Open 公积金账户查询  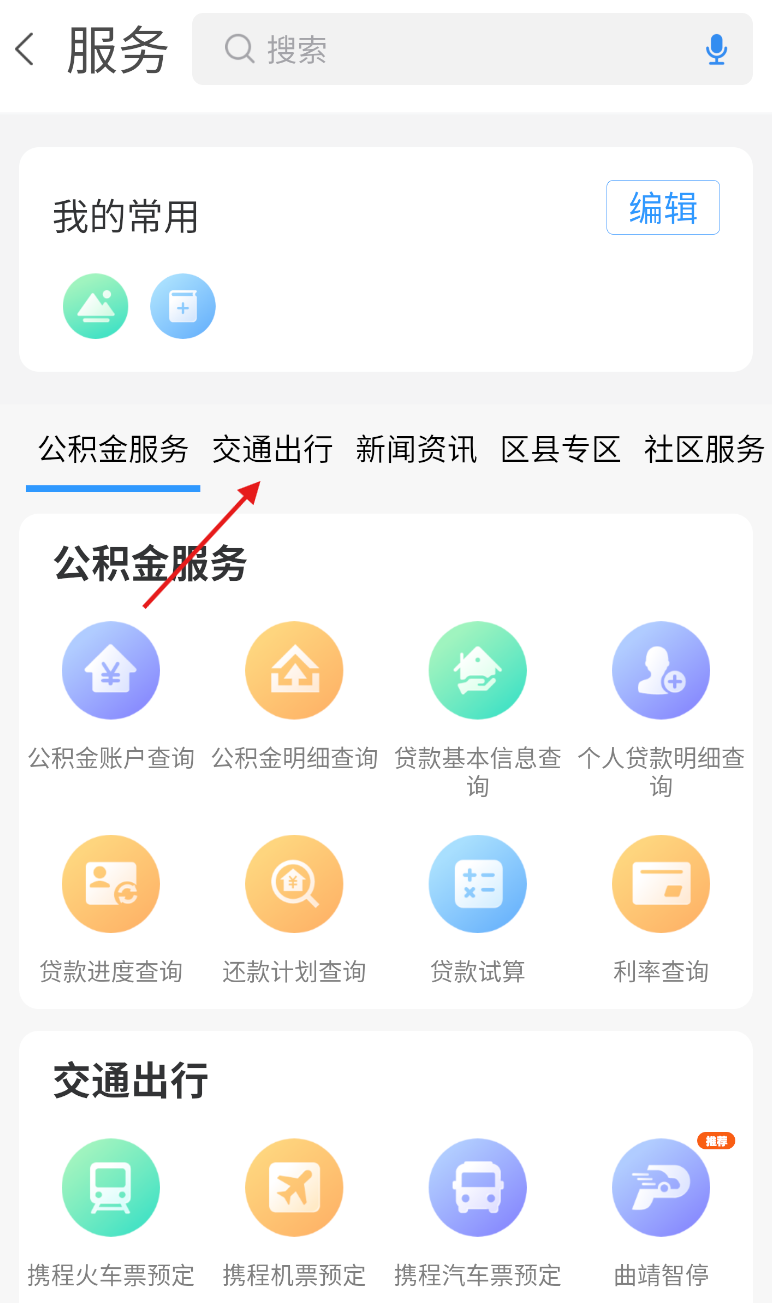[111, 696]
